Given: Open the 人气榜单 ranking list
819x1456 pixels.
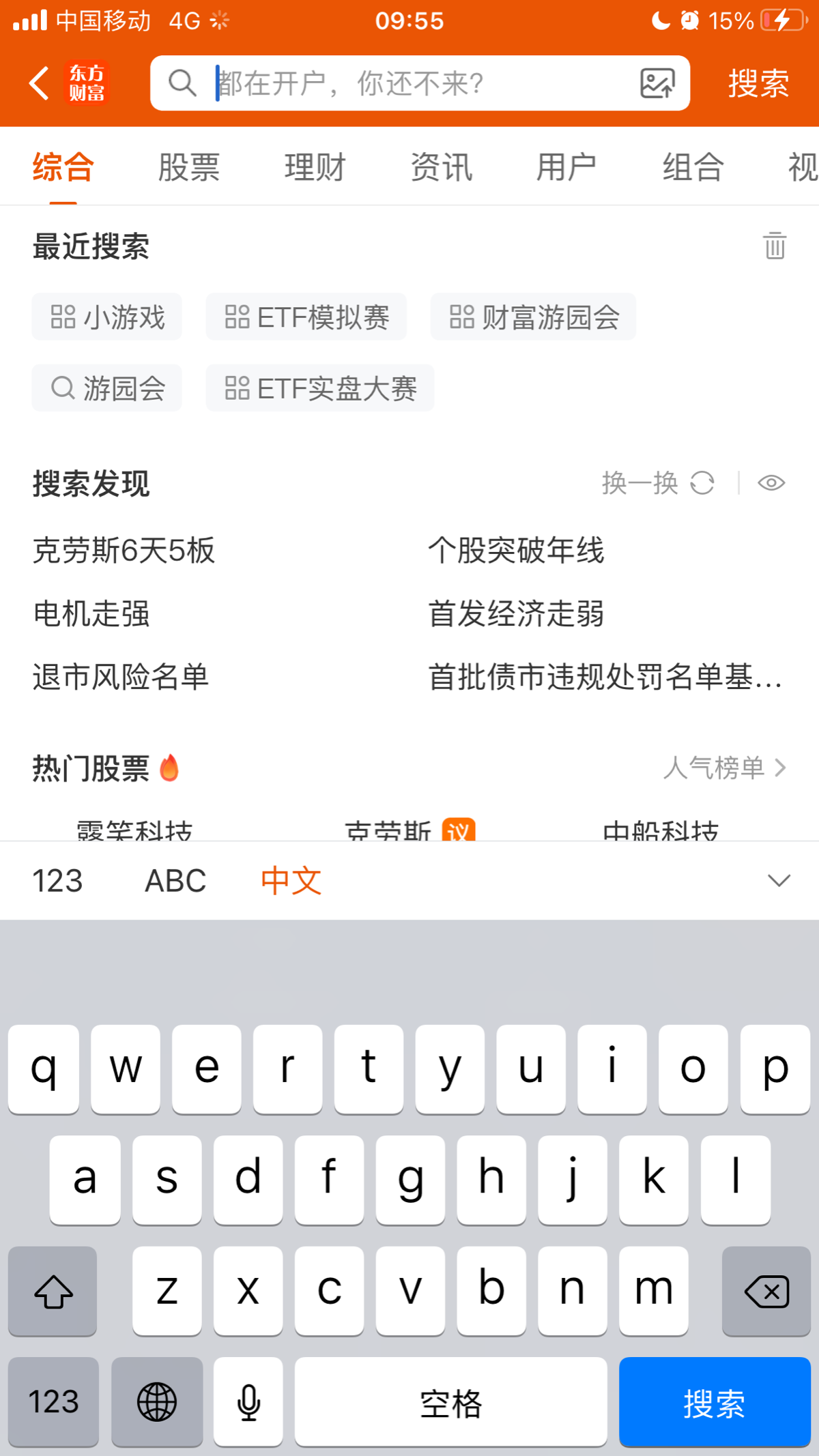Looking at the screenshot, I should click(724, 768).
